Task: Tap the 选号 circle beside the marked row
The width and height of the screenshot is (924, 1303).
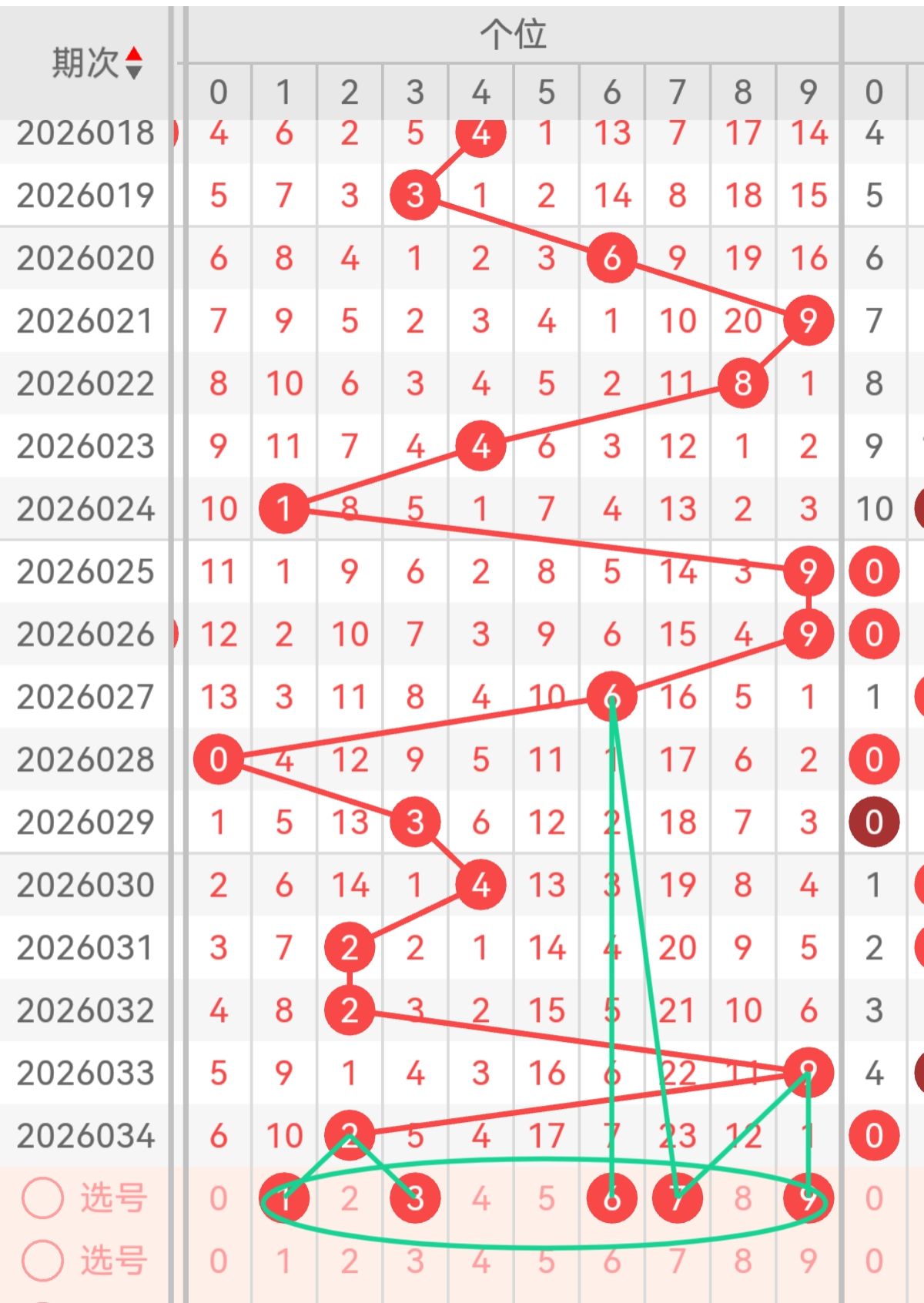Action: point(42,1199)
